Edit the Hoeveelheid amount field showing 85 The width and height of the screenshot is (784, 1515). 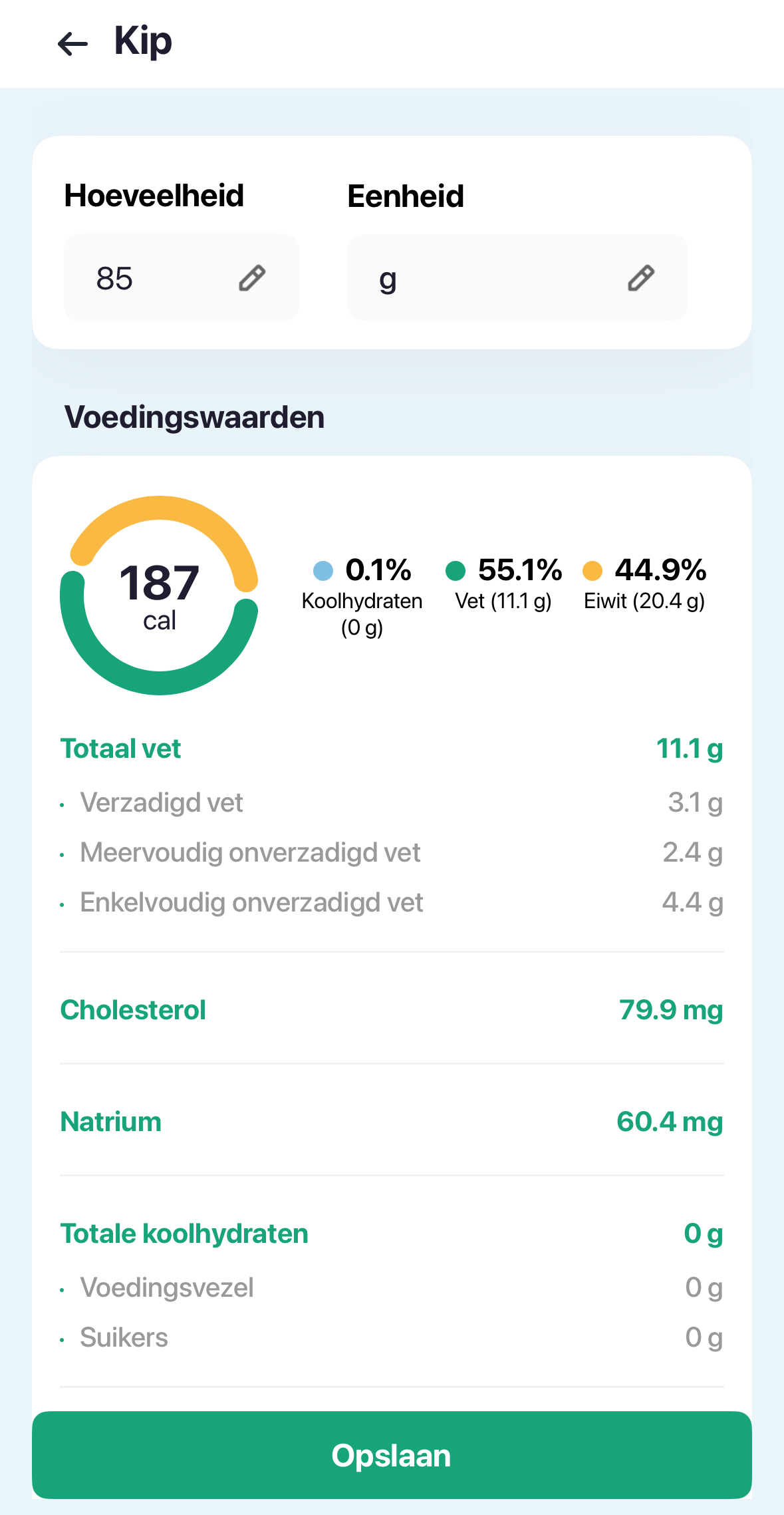181,277
